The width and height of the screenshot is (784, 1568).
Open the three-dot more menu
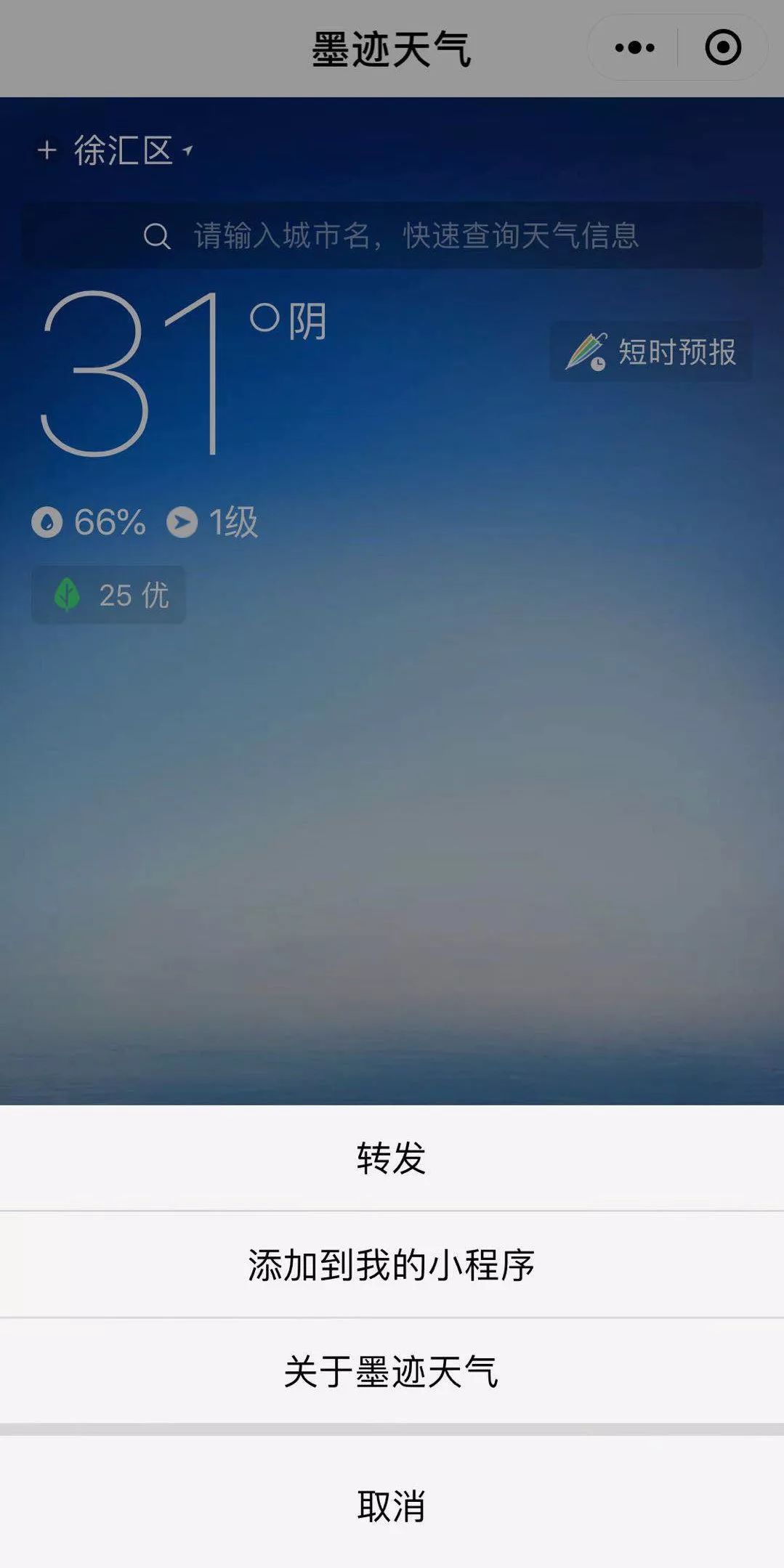point(634,48)
